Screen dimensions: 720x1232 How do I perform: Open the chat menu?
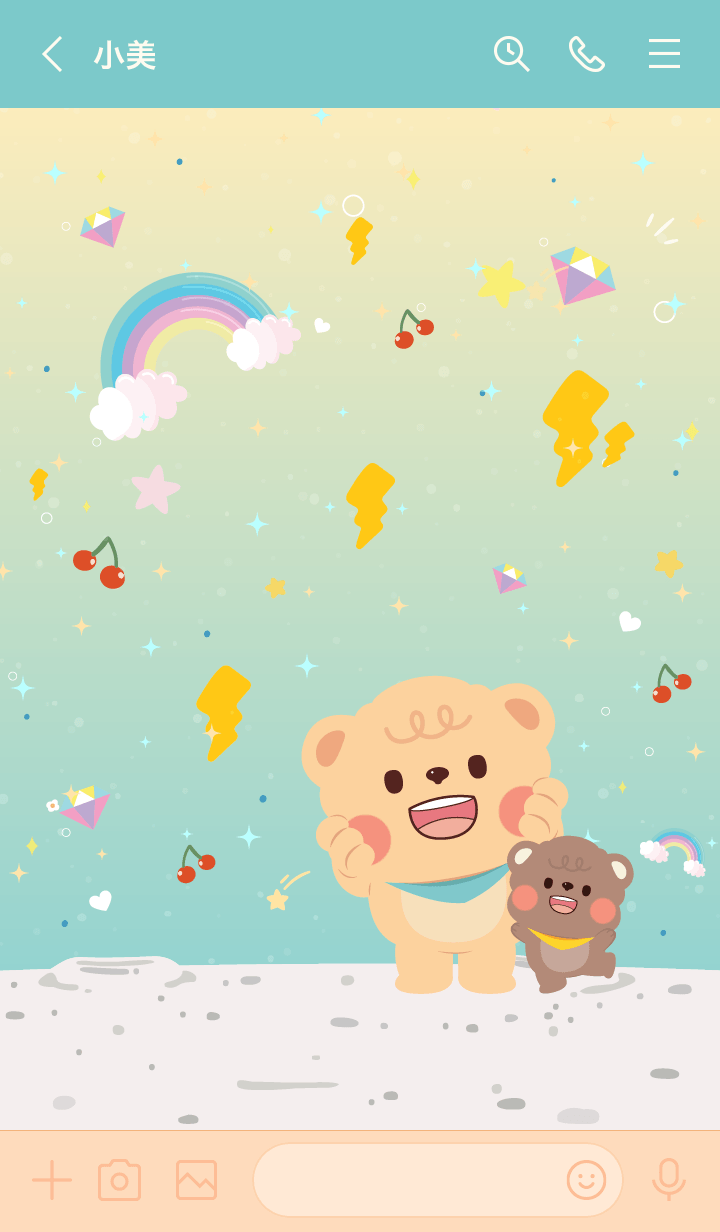click(x=664, y=54)
